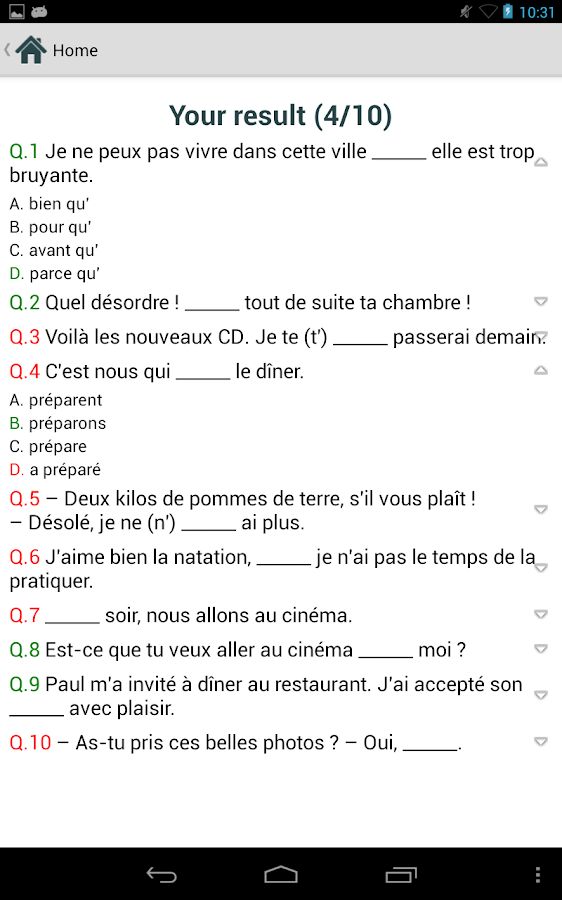Expand Q.10 about belles photos
The height and width of the screenshot is (900, 562).
(x=541, y=742)
